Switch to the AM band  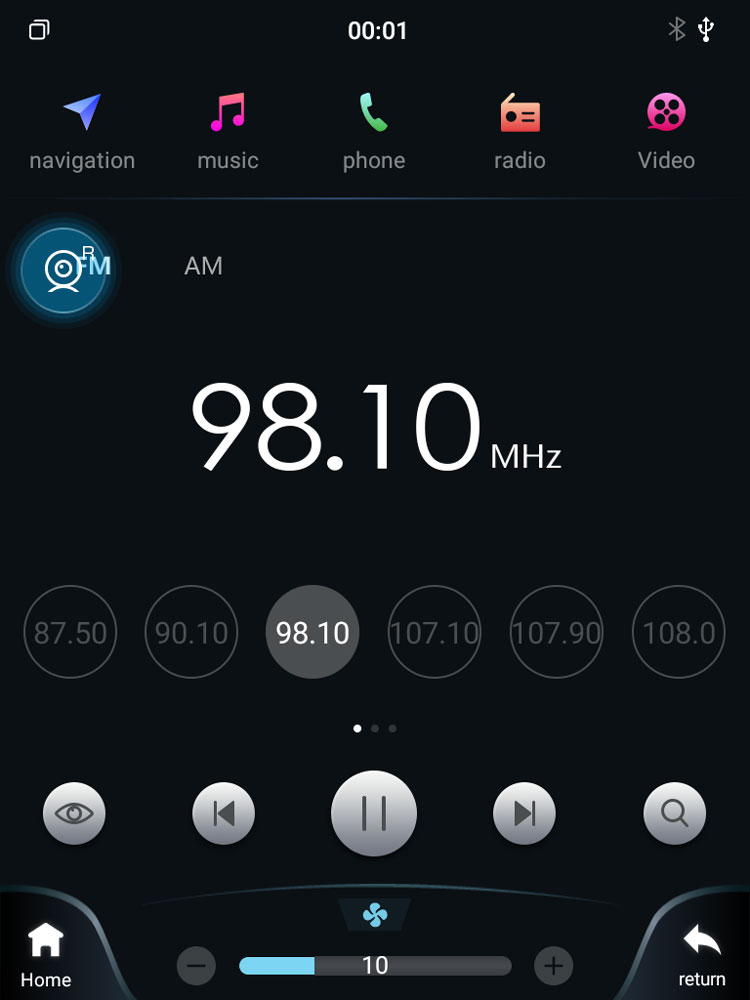click(203, 266)
